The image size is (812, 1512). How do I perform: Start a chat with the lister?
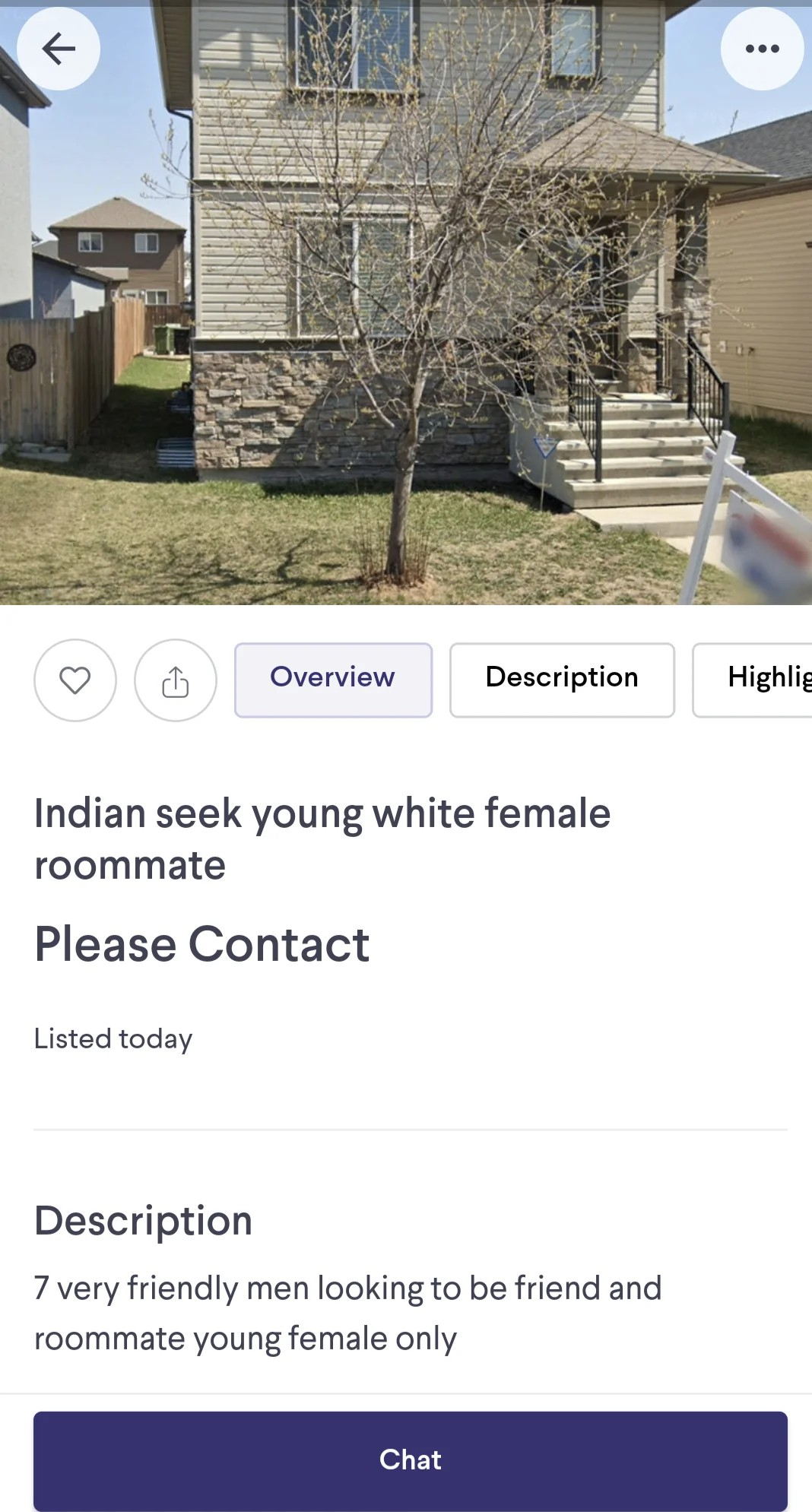click(x=411, y=1460)
